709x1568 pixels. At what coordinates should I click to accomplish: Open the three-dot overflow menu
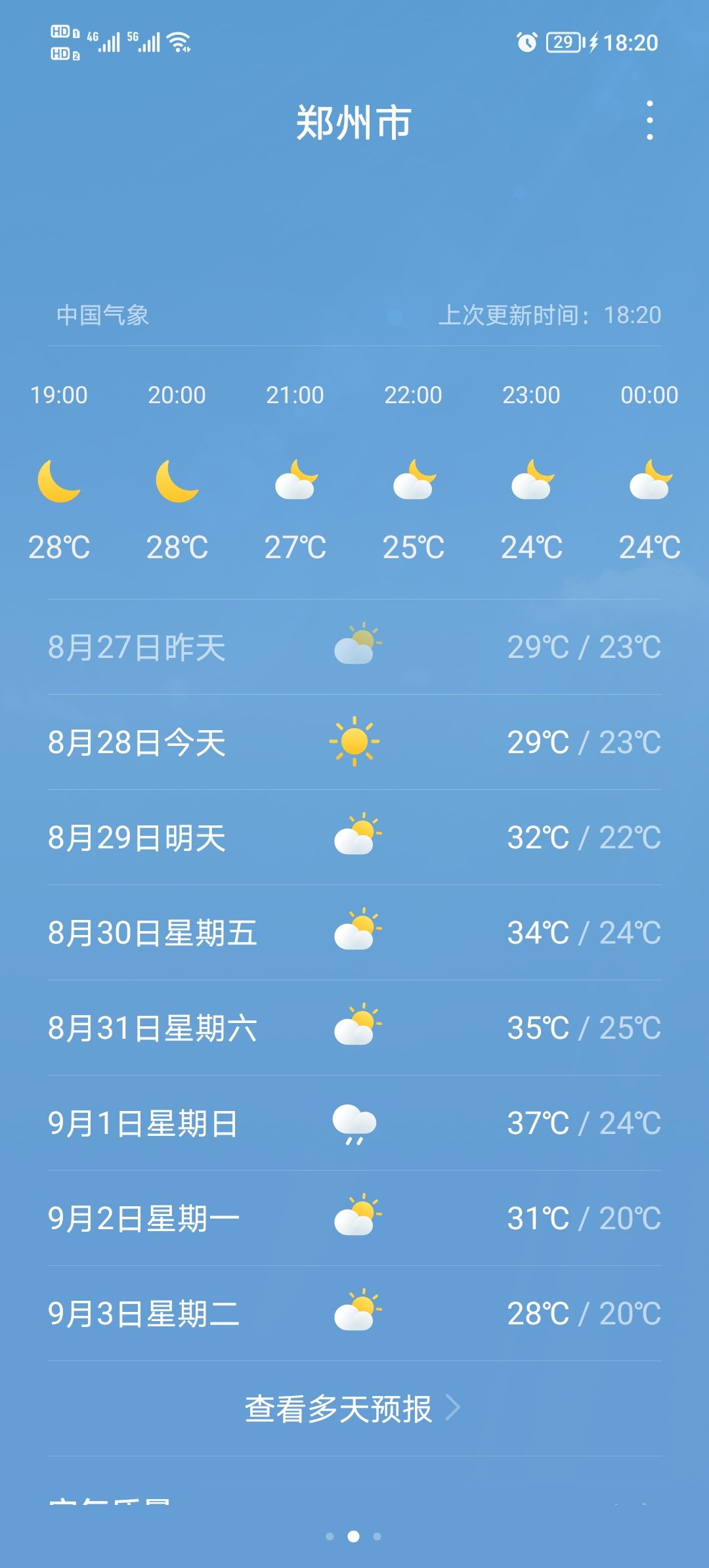(649, 121)
